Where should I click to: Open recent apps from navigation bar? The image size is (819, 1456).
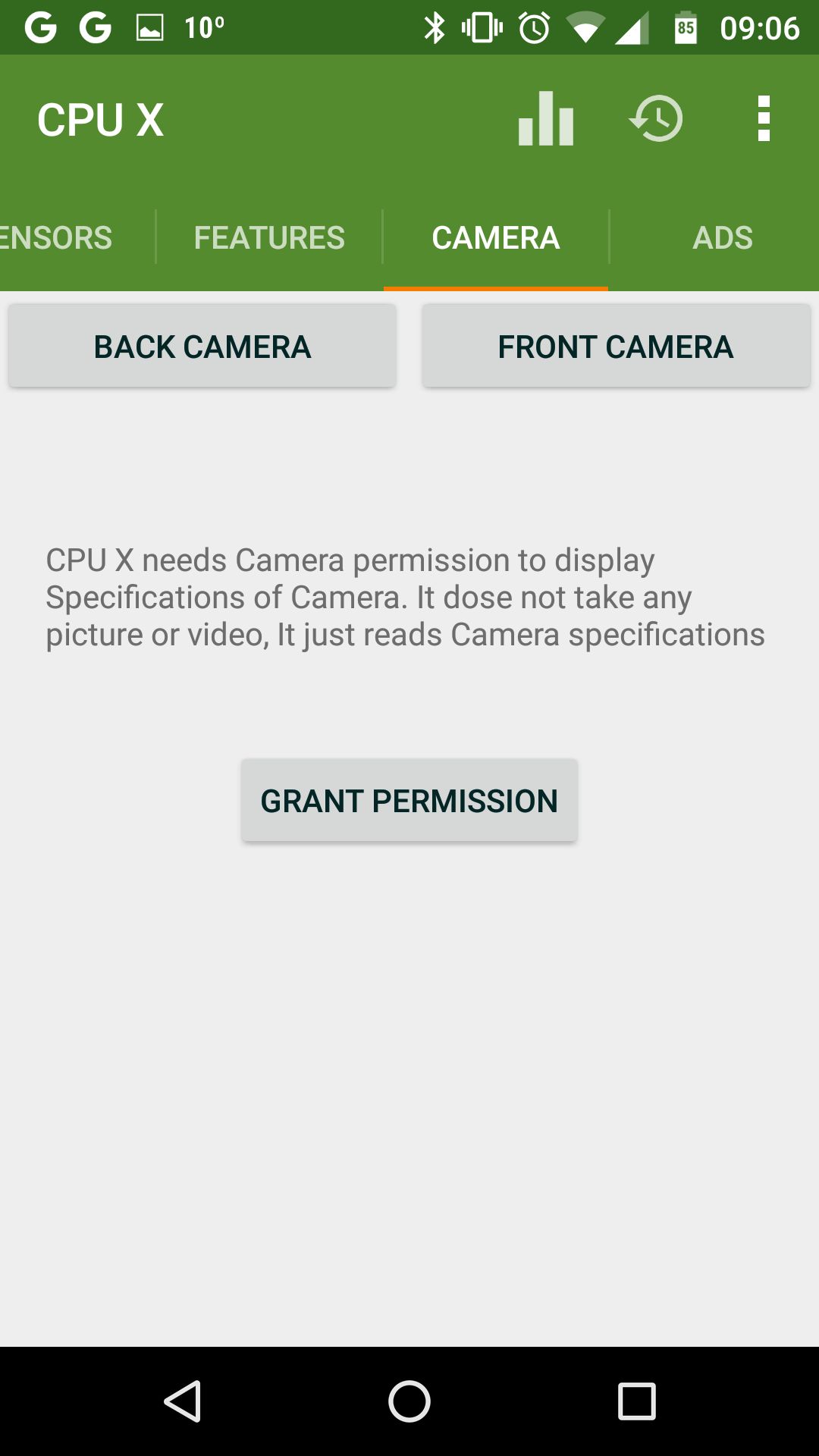636,1401
